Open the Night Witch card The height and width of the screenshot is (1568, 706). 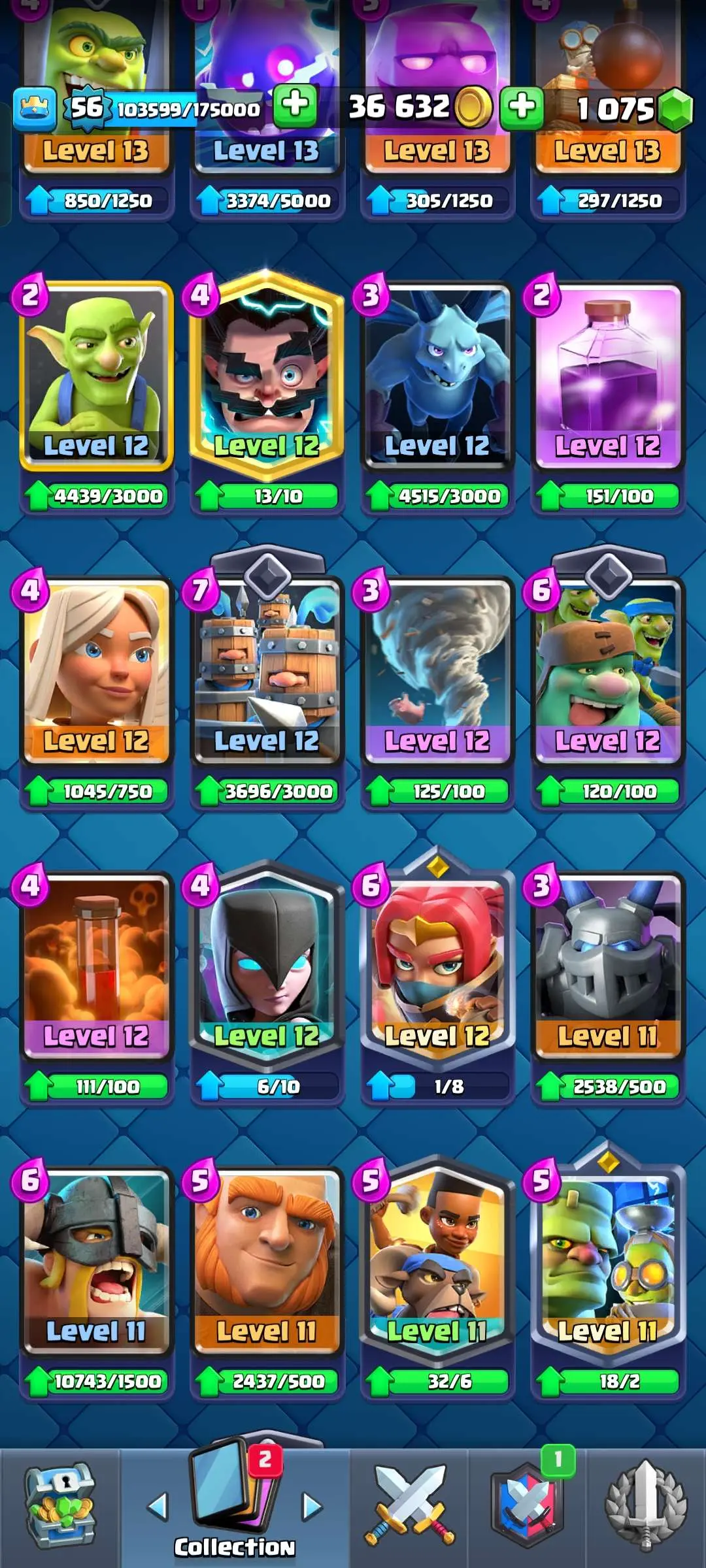pyautogui.click(x=267, y=966)
